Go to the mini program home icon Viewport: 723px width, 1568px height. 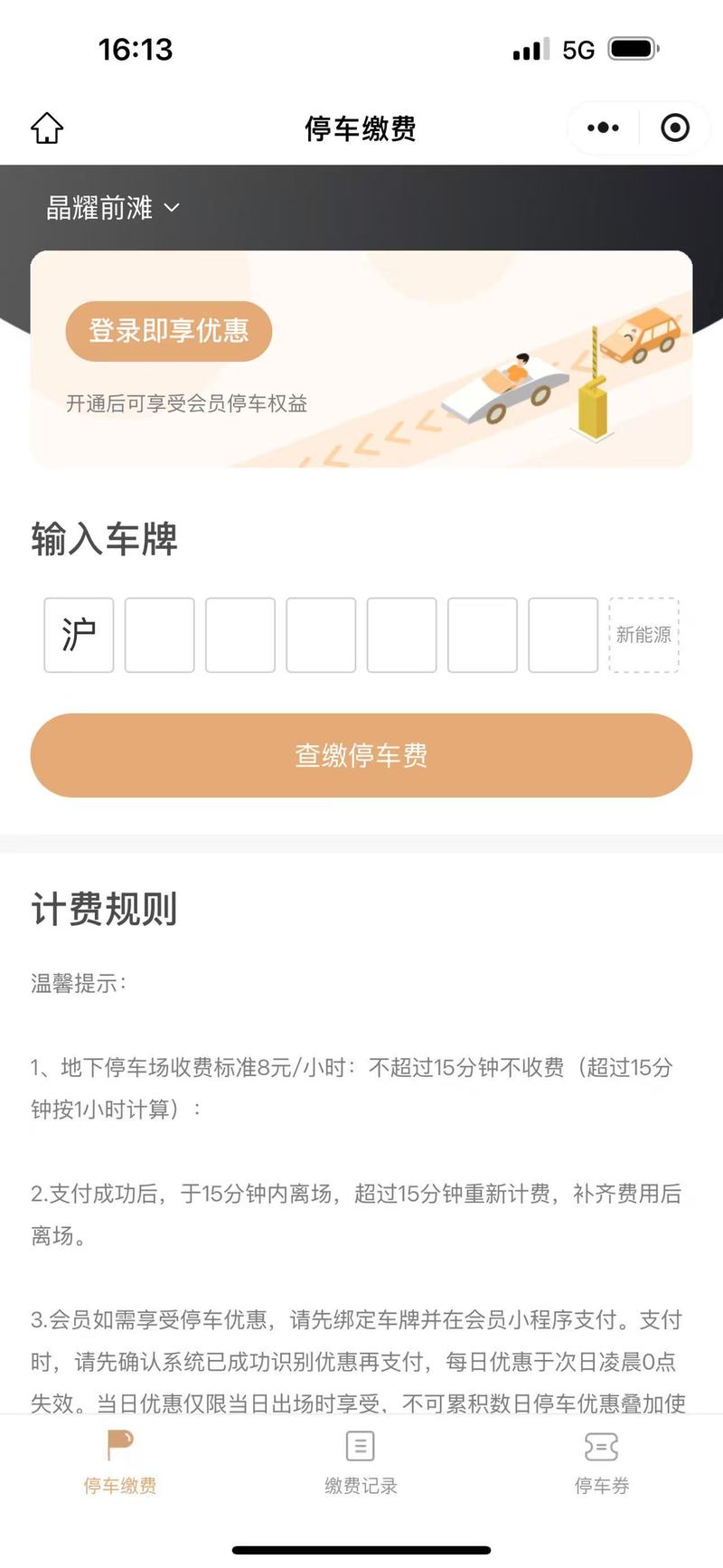click(x=47, y=128)
